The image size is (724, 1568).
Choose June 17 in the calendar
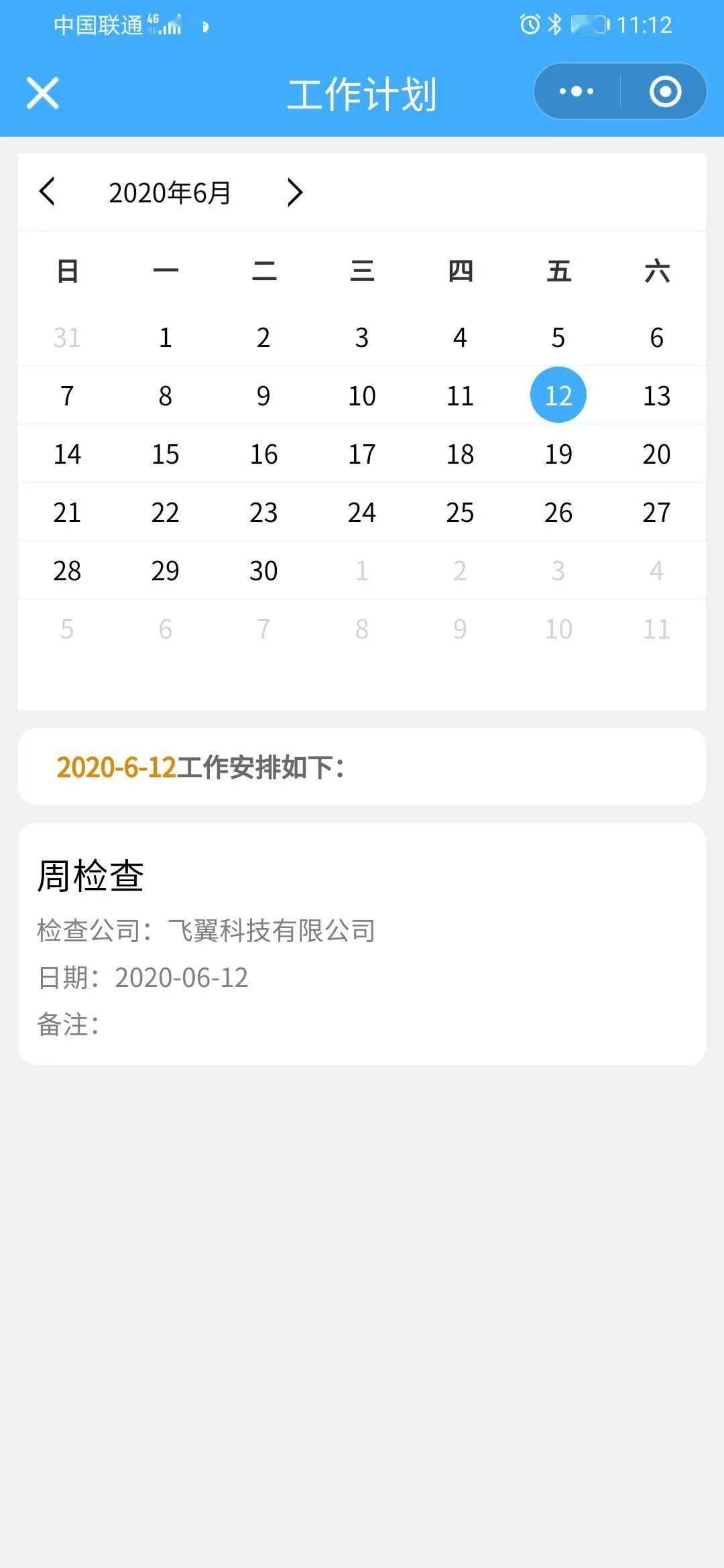(362, 454)
